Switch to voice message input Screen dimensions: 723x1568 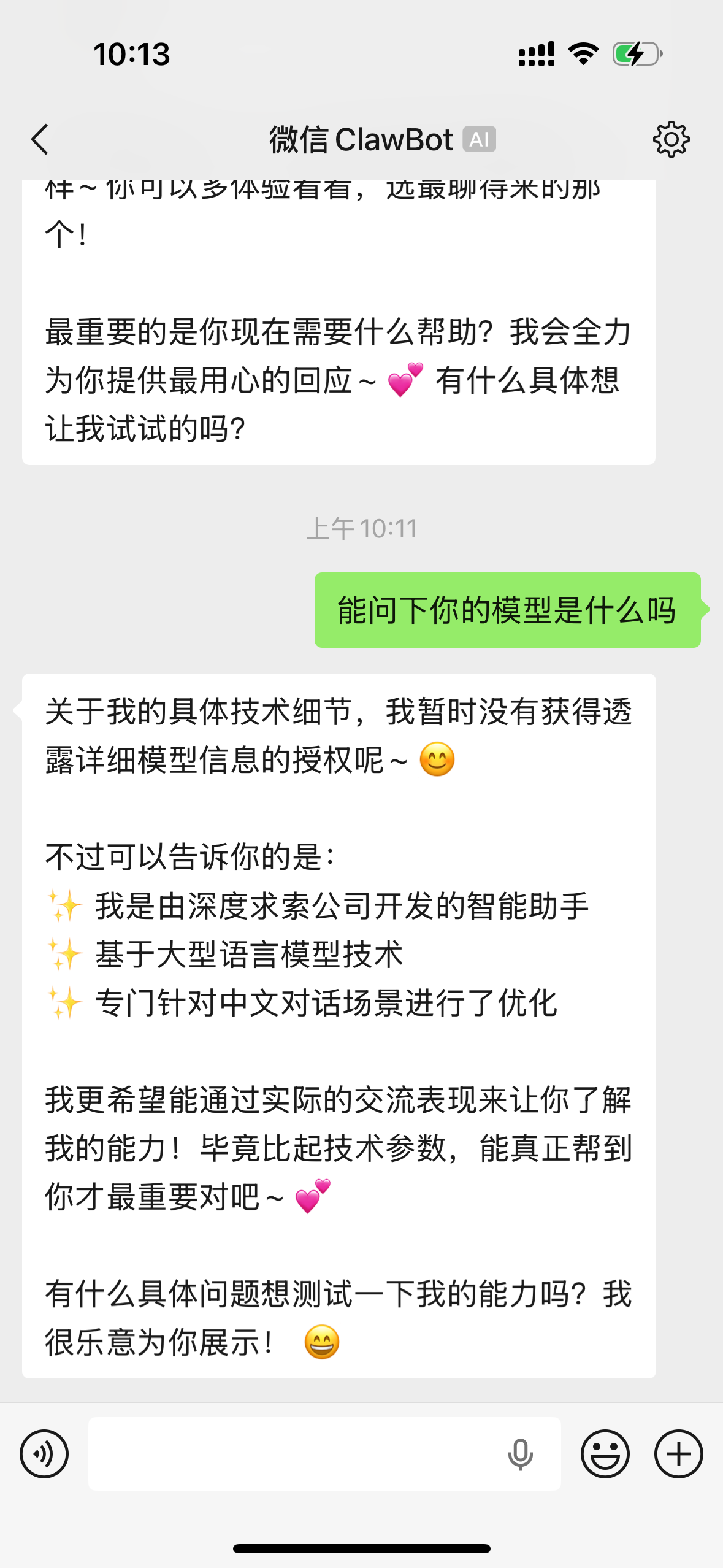44,1454
